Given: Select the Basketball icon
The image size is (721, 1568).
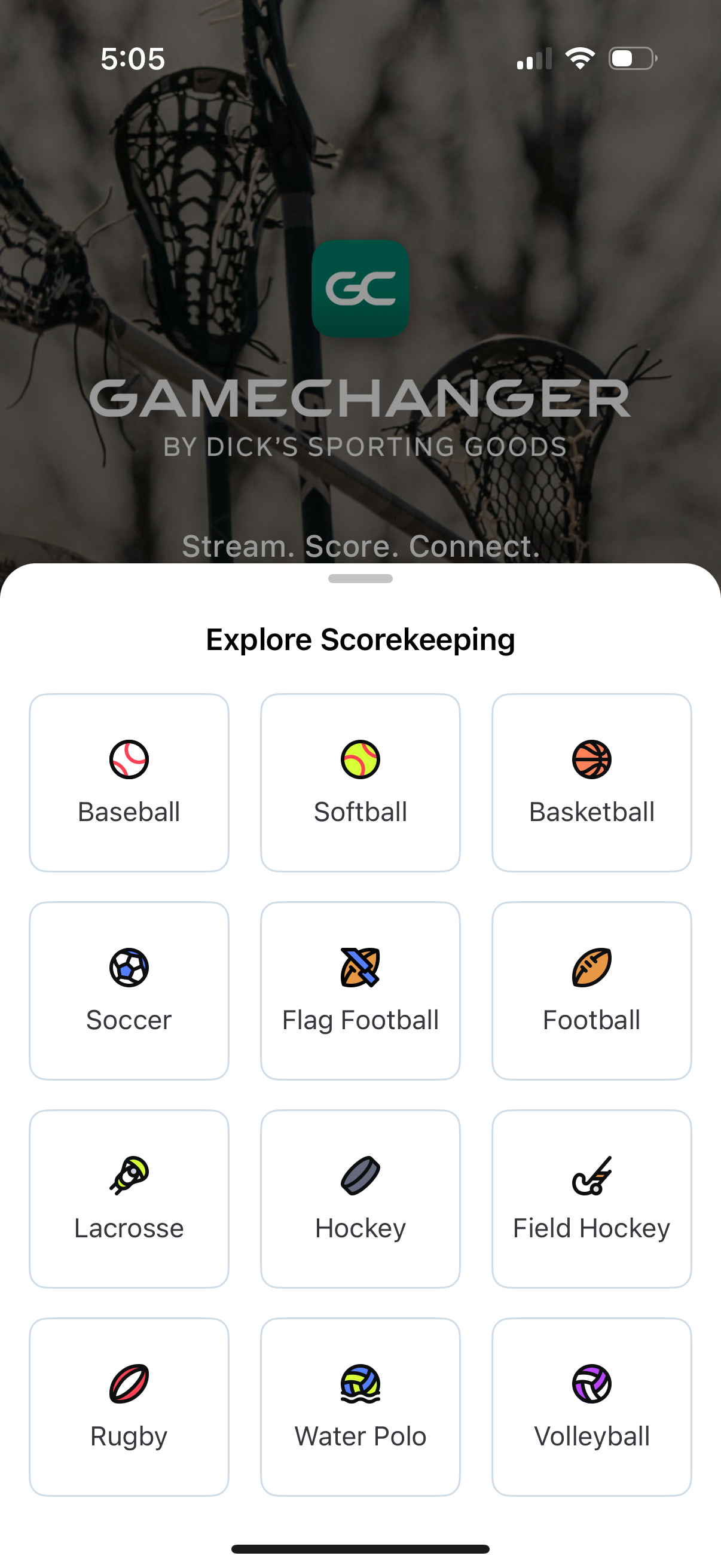Looking at the screenshot, I should (x=591, y=760).
